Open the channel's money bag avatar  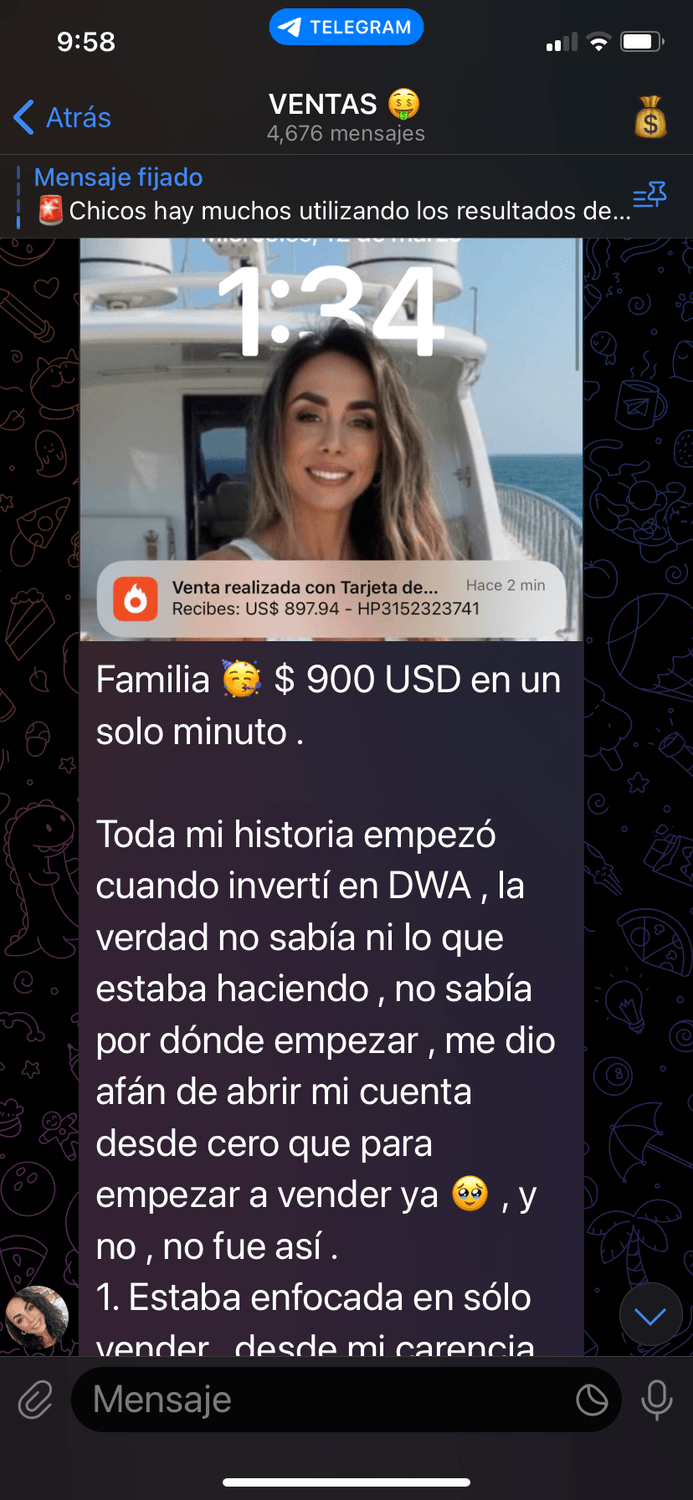650,118
